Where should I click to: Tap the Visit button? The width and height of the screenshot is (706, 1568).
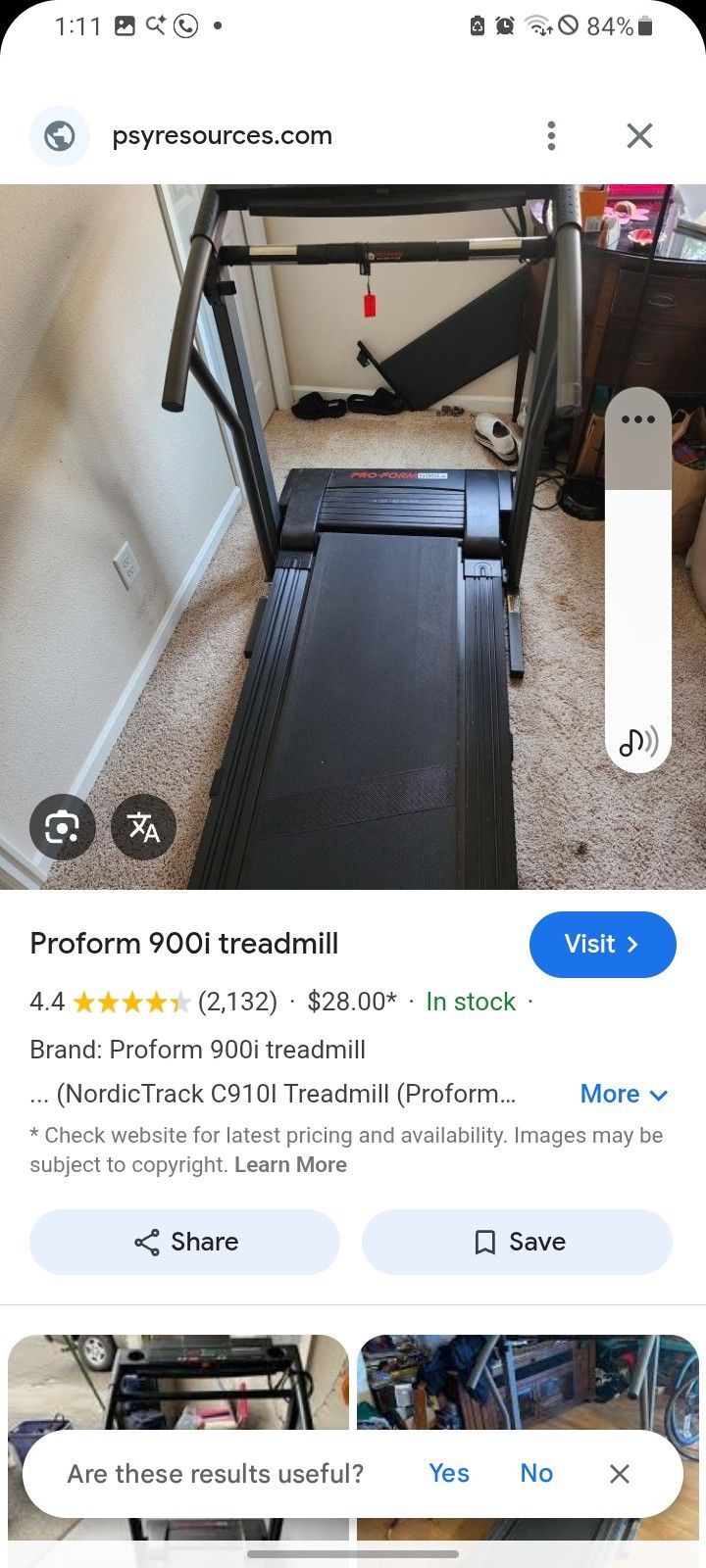coord(602,944)
